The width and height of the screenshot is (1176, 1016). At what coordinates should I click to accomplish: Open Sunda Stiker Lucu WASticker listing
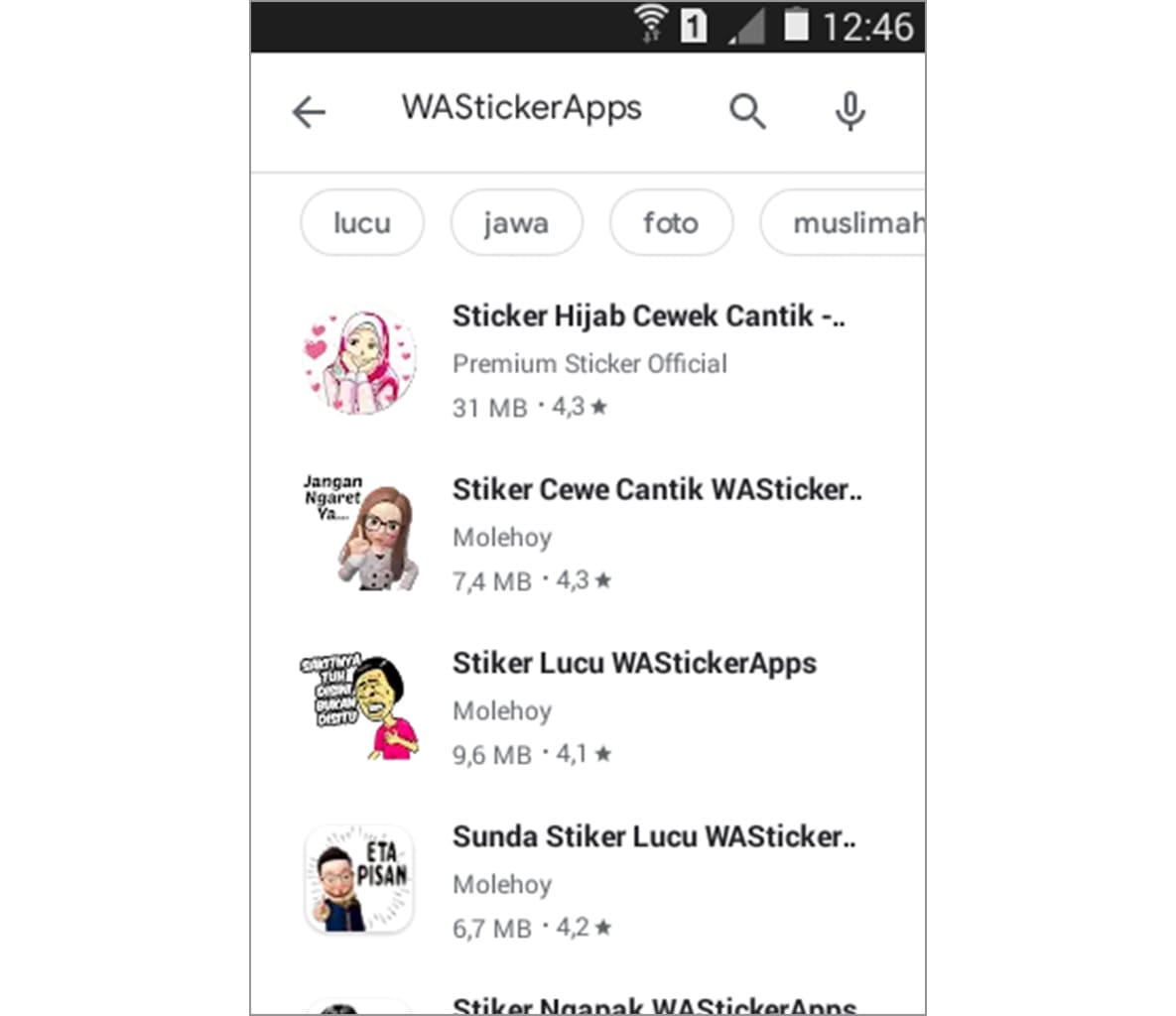point(653,837)
